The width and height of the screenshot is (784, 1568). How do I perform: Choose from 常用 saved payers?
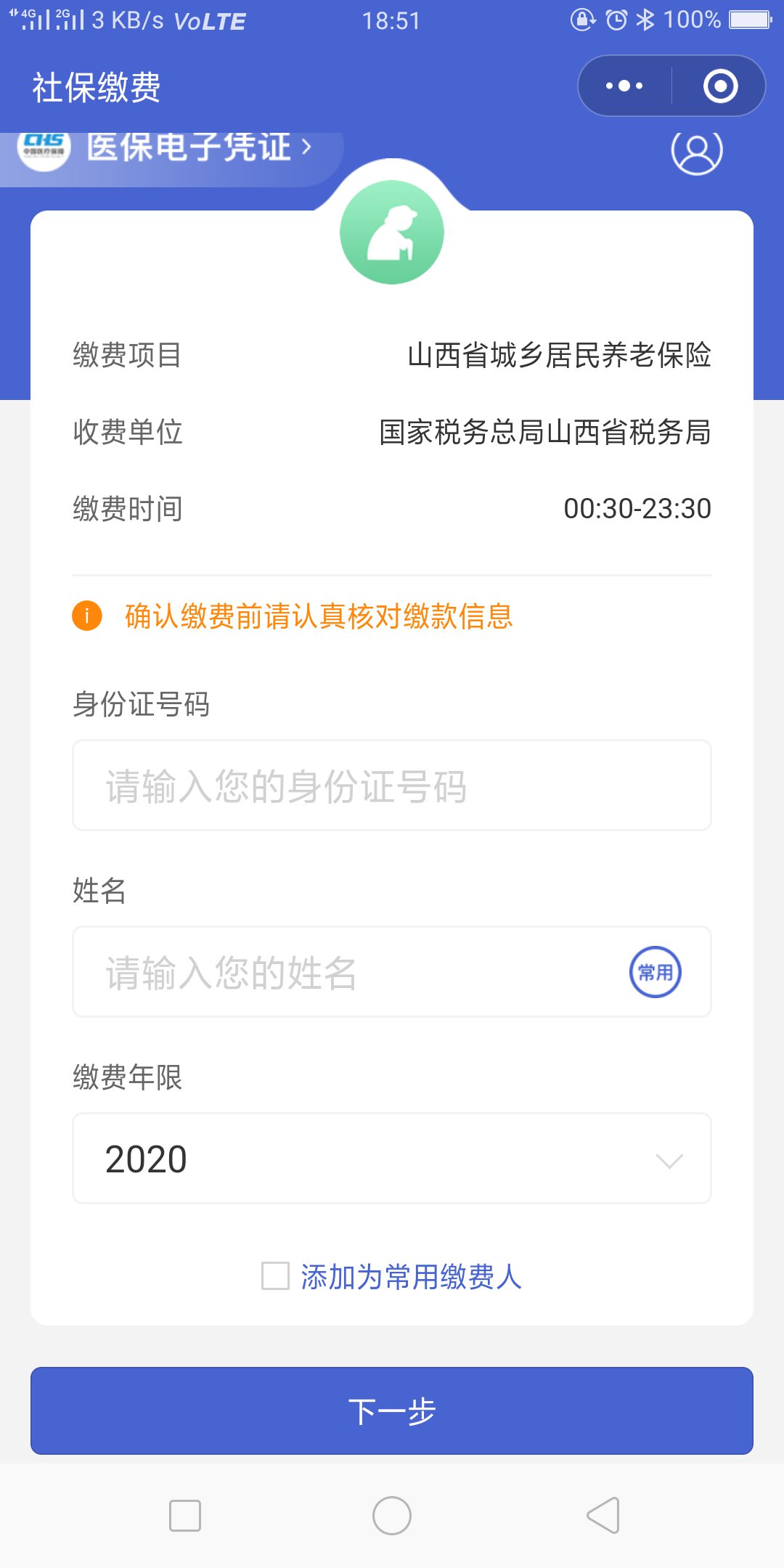pyautogui.click(x=655, y=972)
